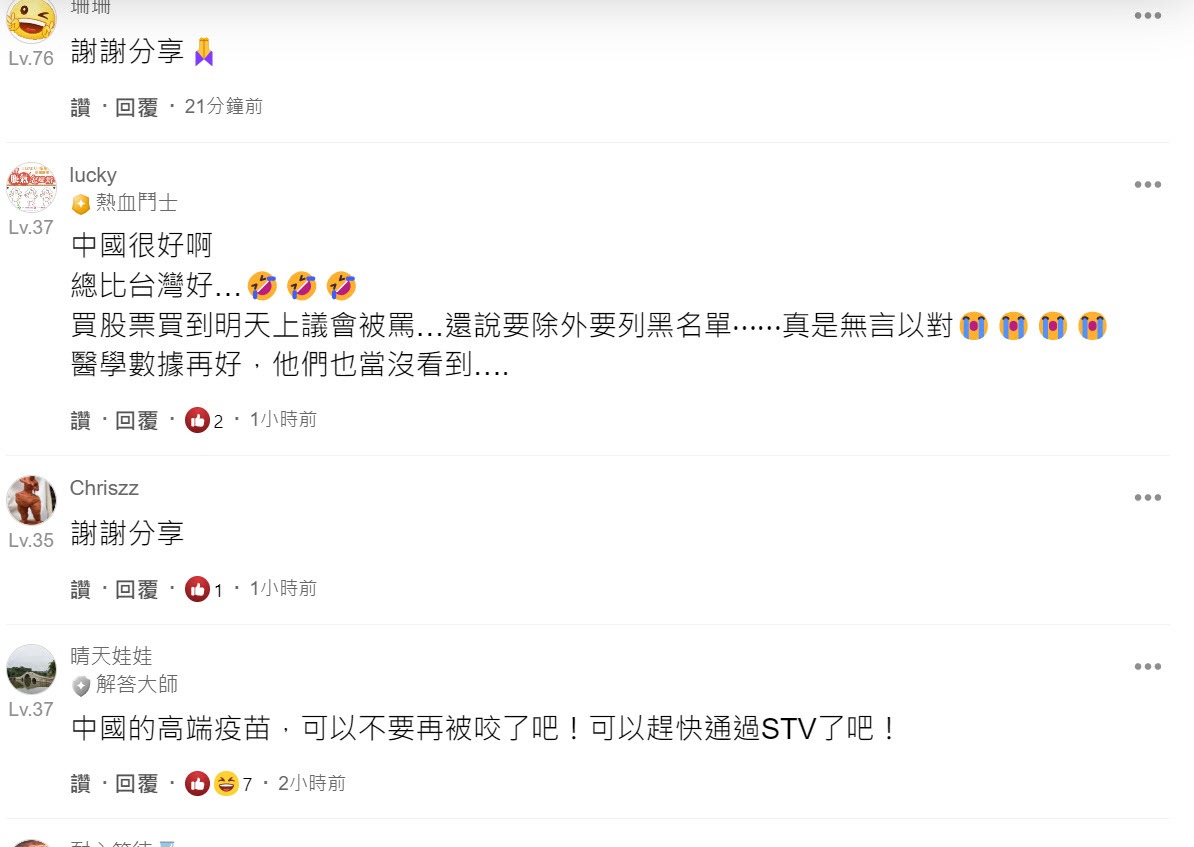1194x847 pixels.
Task: Reply to 珊珊's comment
Action: pyautogui.click(x=137, y=107)
